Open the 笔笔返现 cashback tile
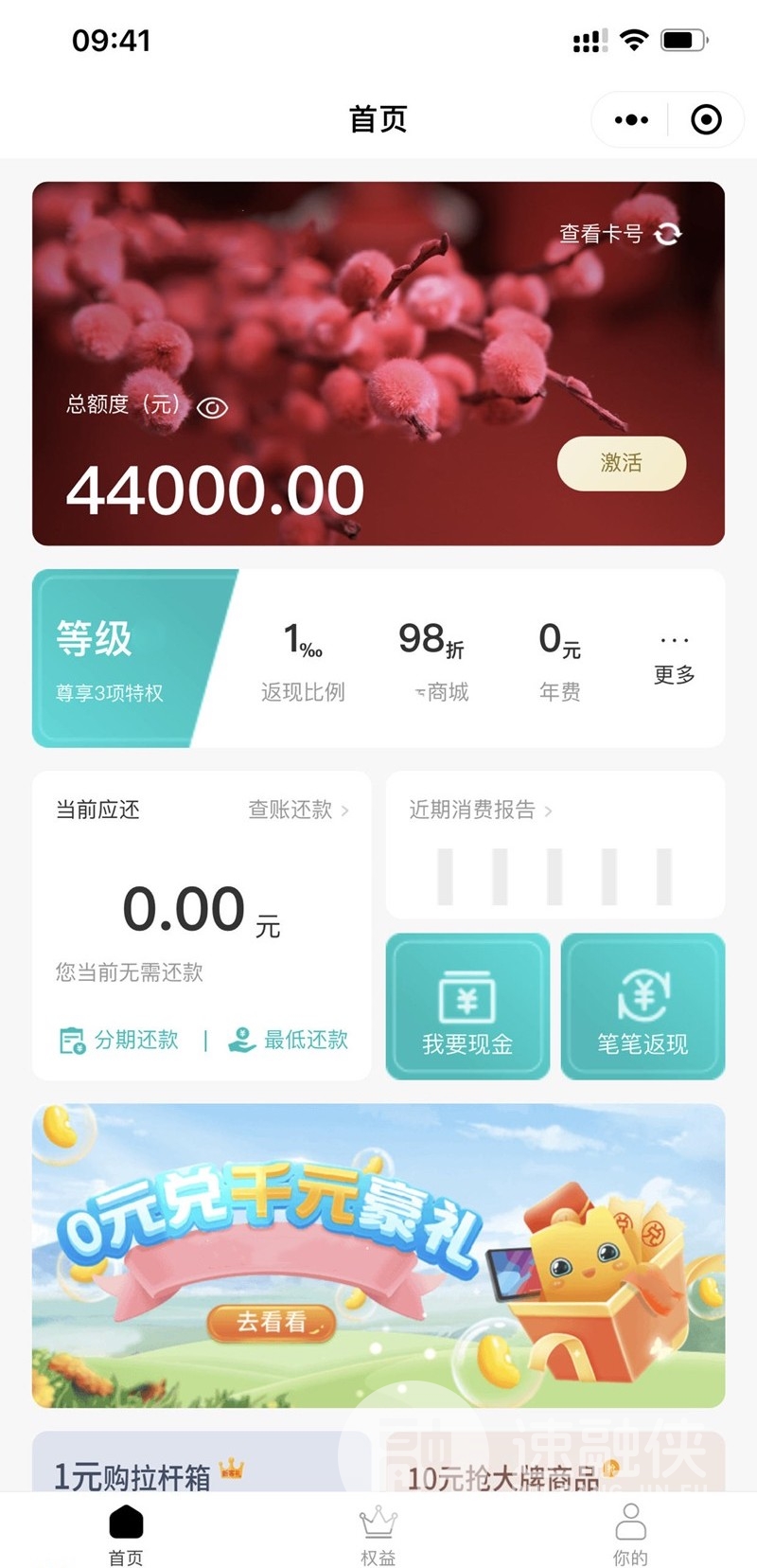 pyautogui.click(x=643, y=1007)
